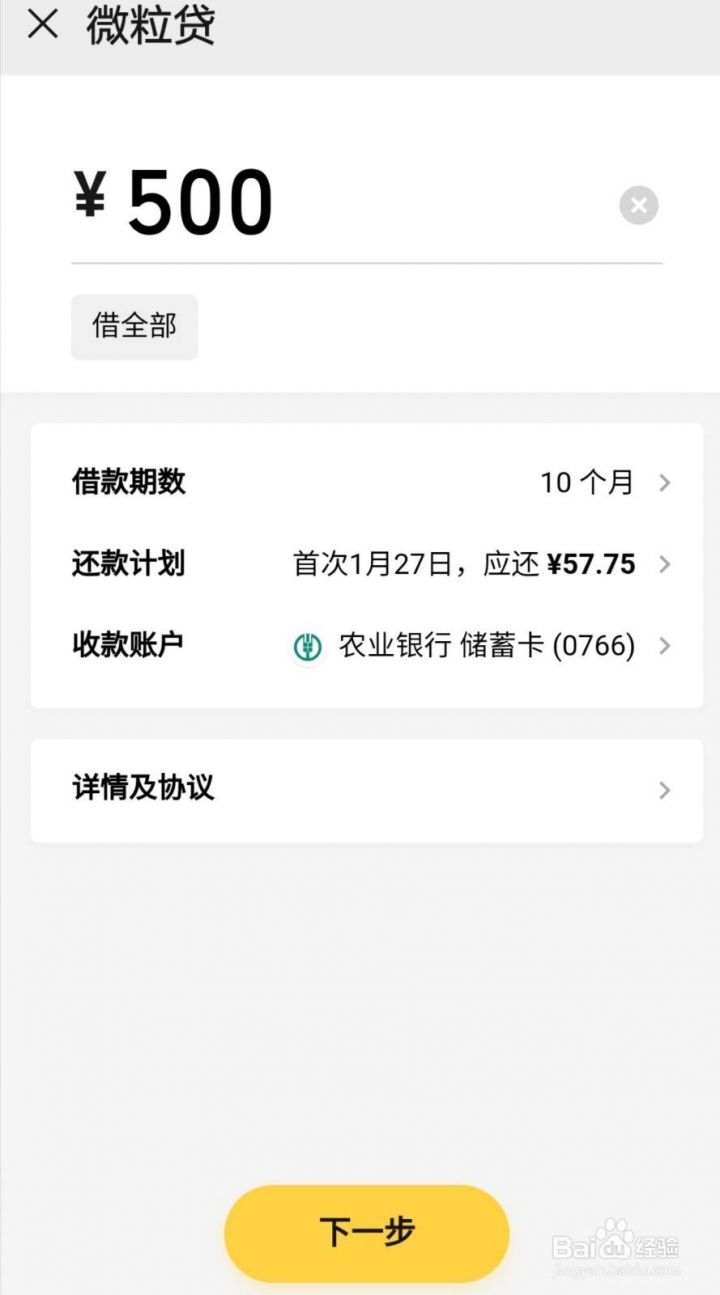Select the 还款计划 label text
This screenshot has height=1295, width=720.
point(128,564)
